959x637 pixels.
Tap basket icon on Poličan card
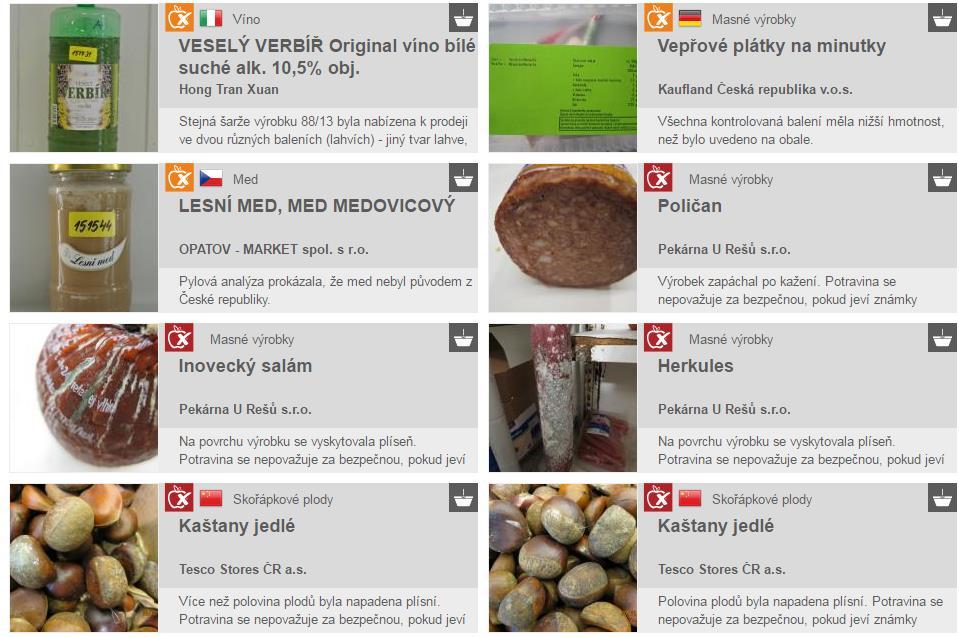[x=942, y=178]
